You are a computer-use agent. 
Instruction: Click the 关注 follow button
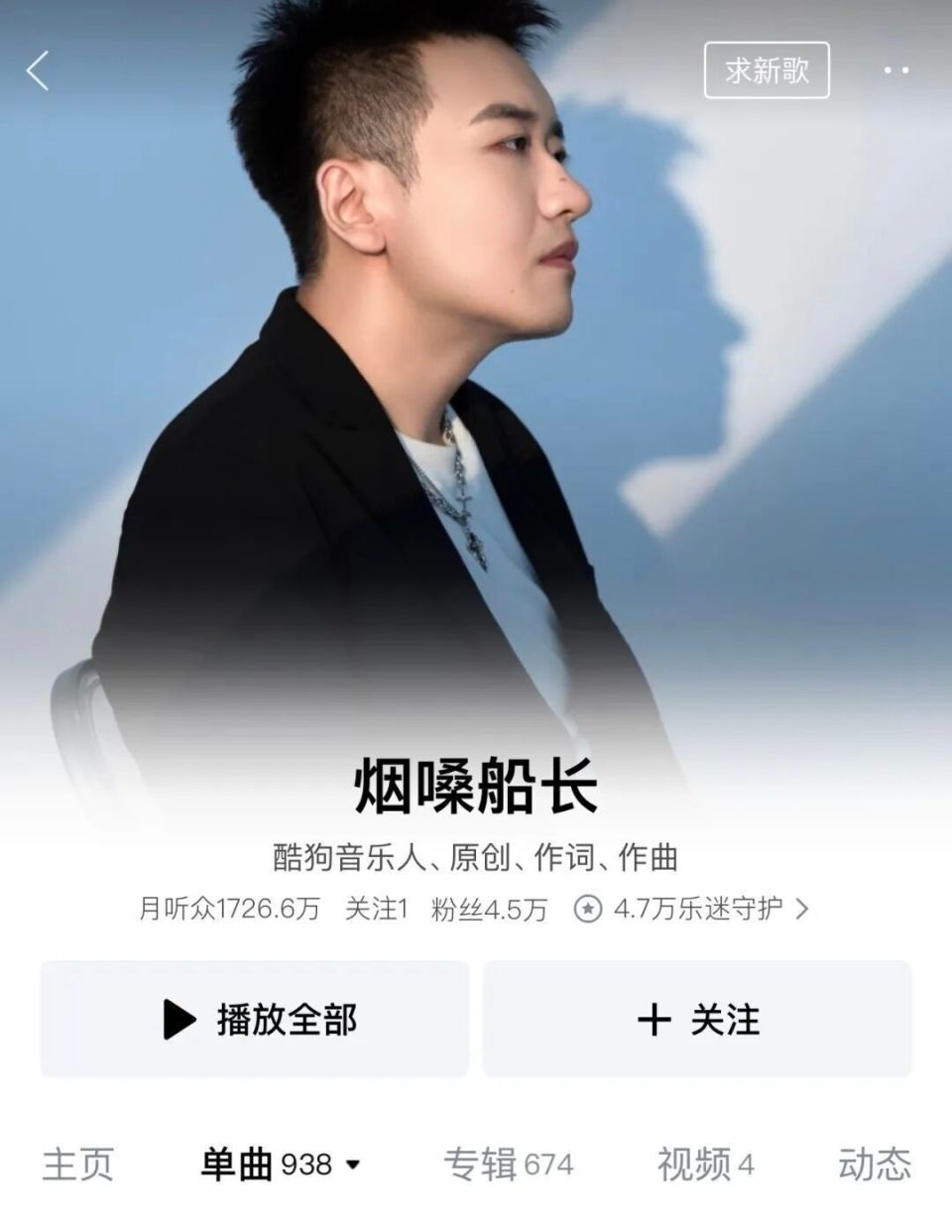pyautogui.click(x=697, y=1017)
